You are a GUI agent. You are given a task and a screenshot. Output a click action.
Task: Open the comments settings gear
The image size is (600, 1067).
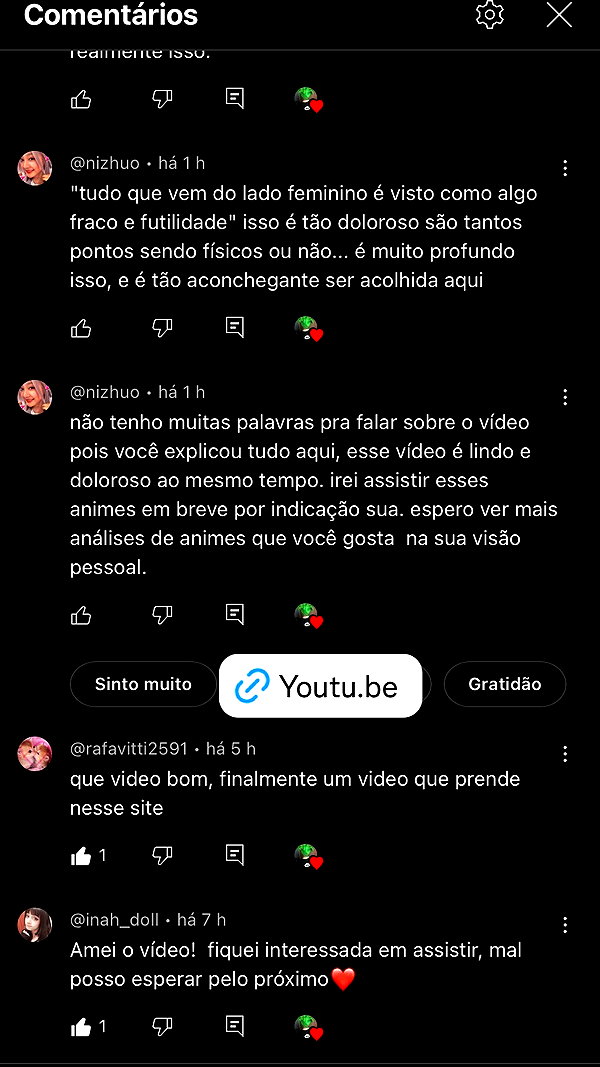coord(489,15)
